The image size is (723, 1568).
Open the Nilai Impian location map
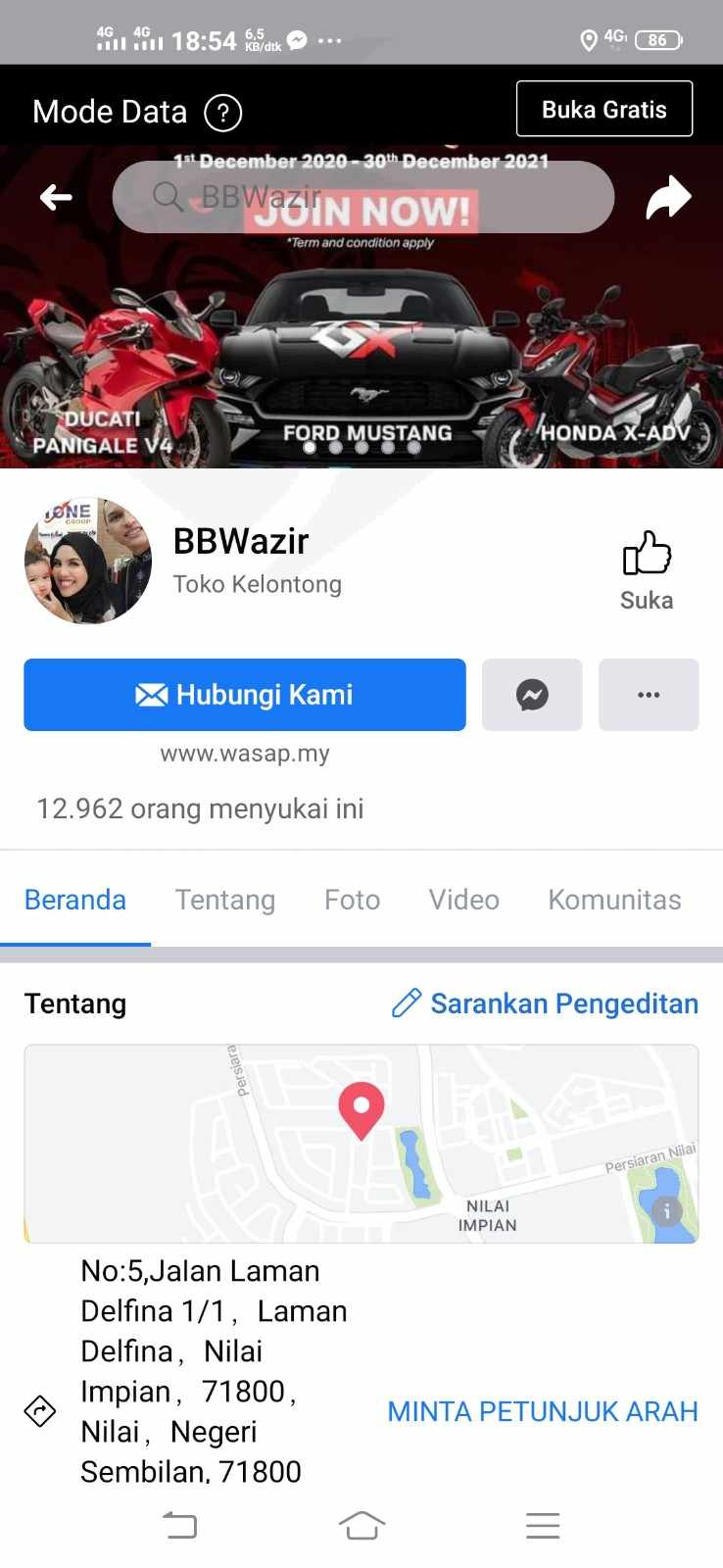[361, 1144]
